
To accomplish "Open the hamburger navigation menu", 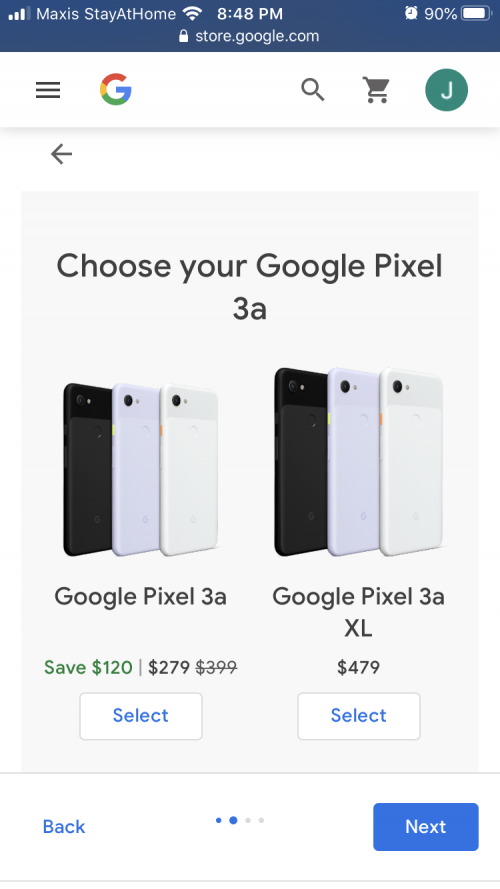I will (x=48, y=90).
